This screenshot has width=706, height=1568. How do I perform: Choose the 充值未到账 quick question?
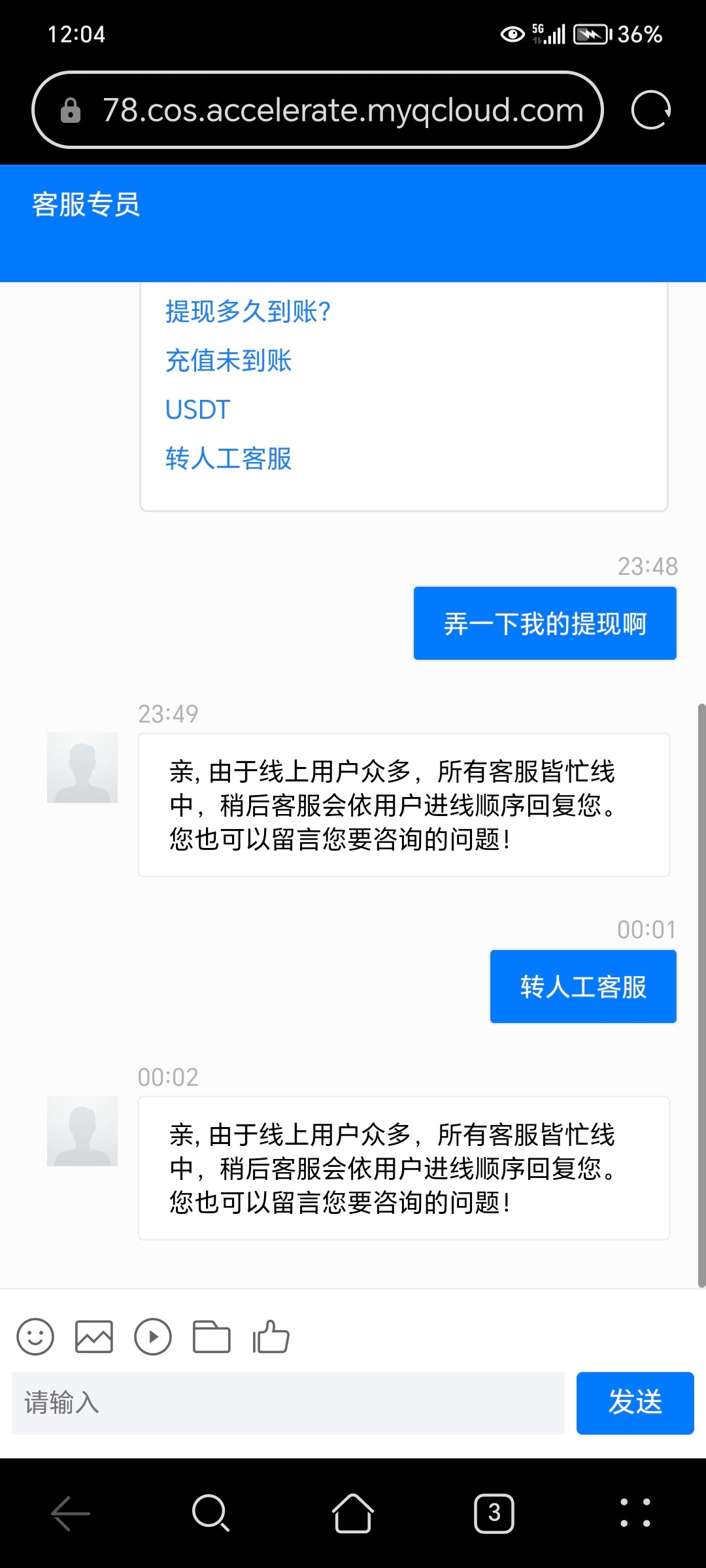(228, 361)
